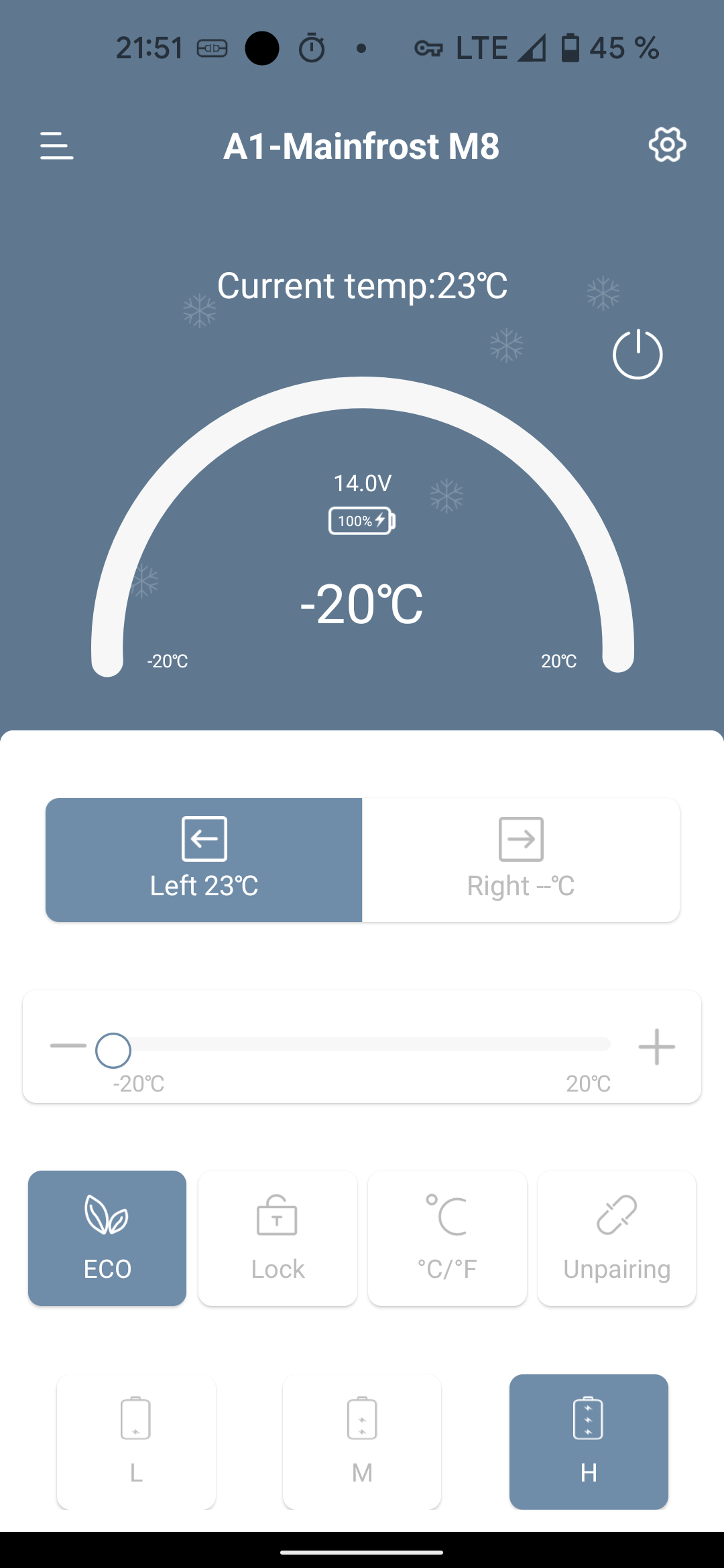This screenshot has height=1568, width=724.
Task: Toggle the fridge power button
Action: [638, 354]
